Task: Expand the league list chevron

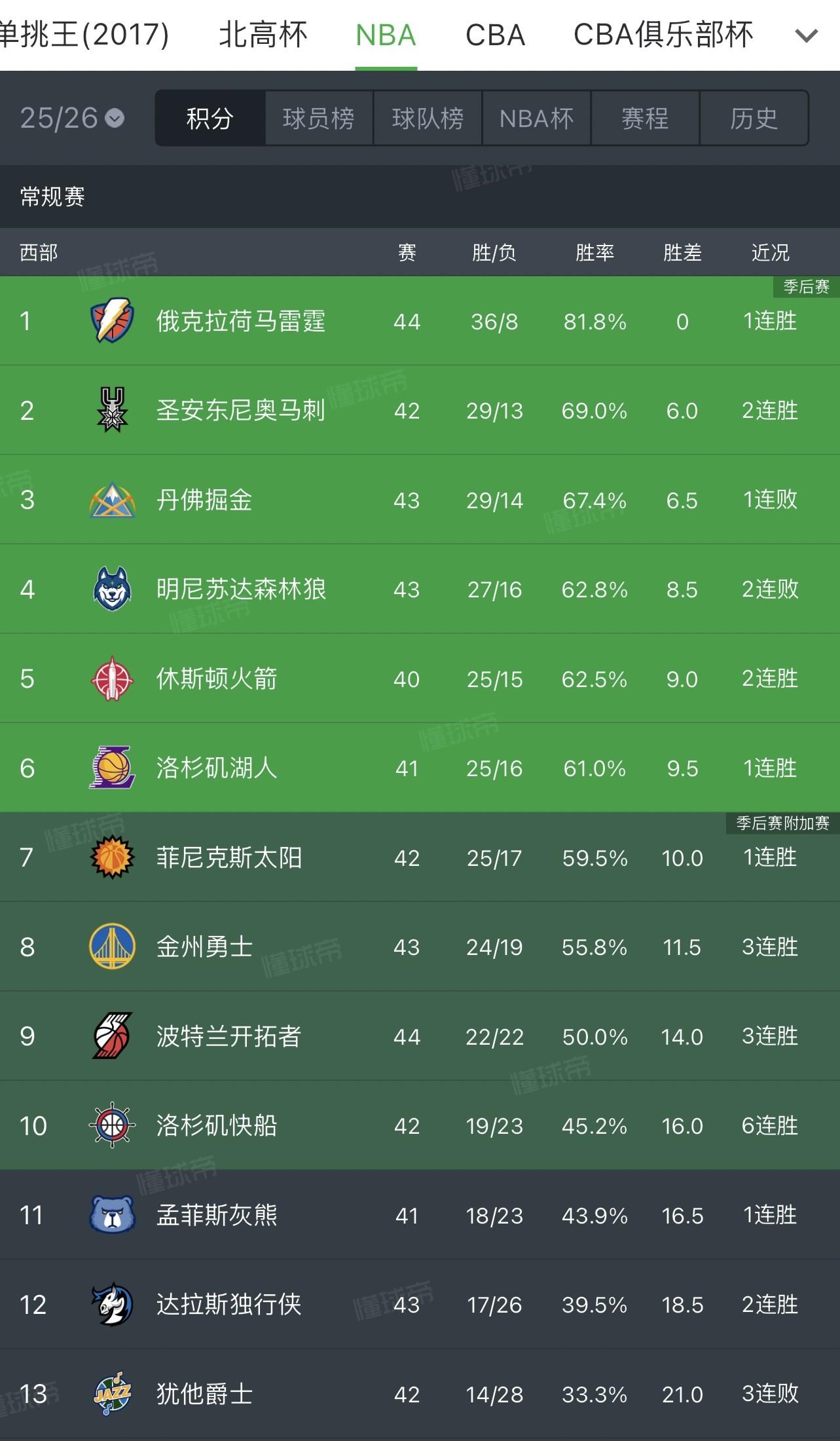Action: click(806, 36)
